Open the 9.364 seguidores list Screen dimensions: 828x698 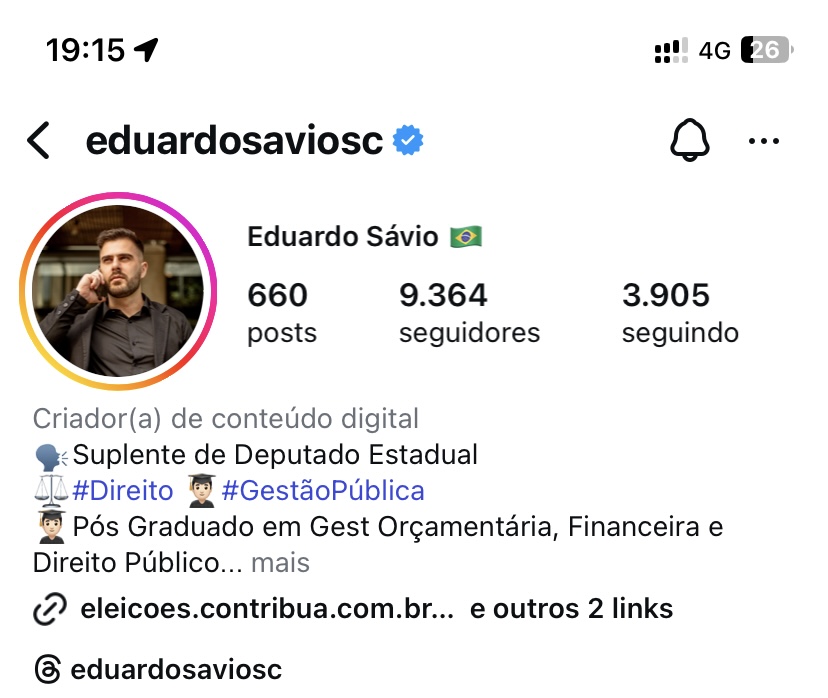click(x=468, y=312)
